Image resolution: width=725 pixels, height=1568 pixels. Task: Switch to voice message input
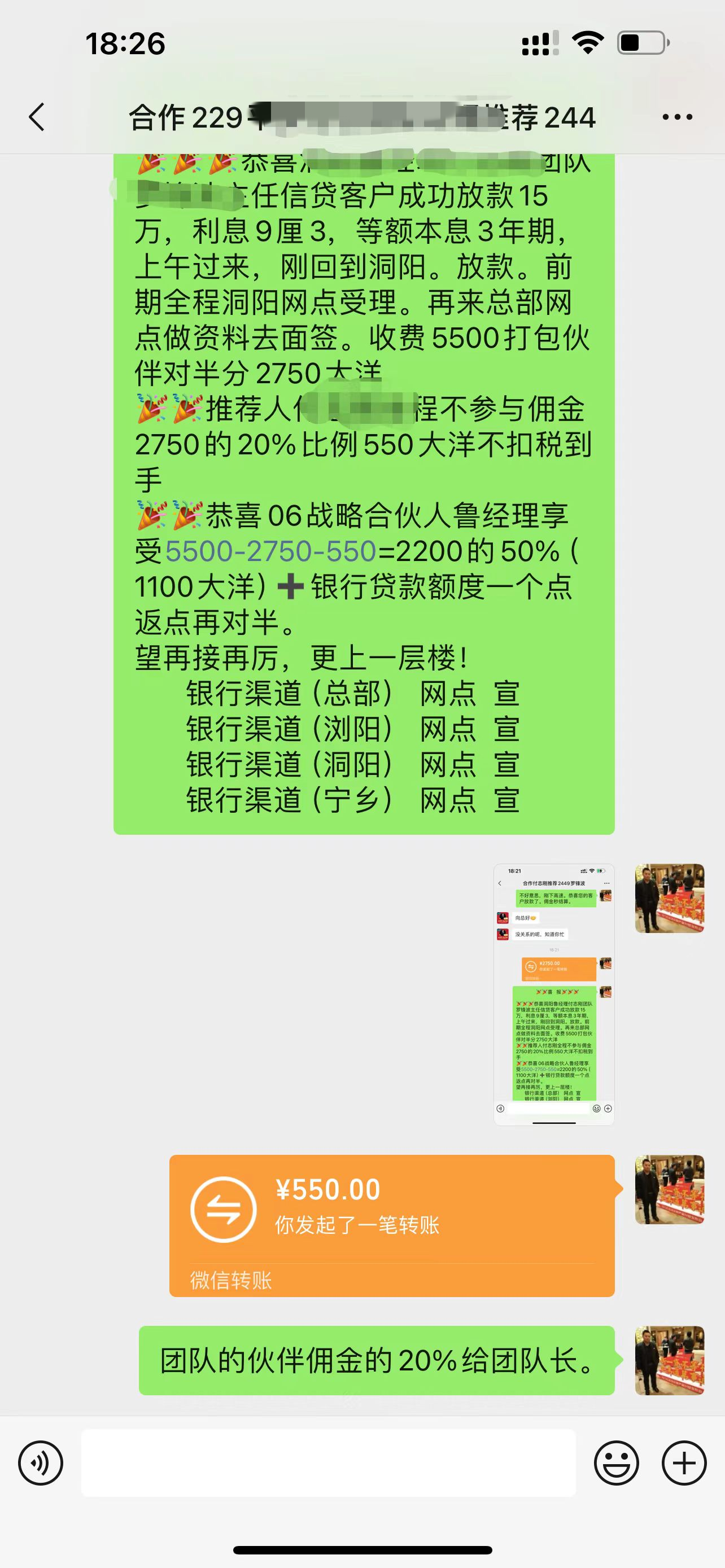40,1462
